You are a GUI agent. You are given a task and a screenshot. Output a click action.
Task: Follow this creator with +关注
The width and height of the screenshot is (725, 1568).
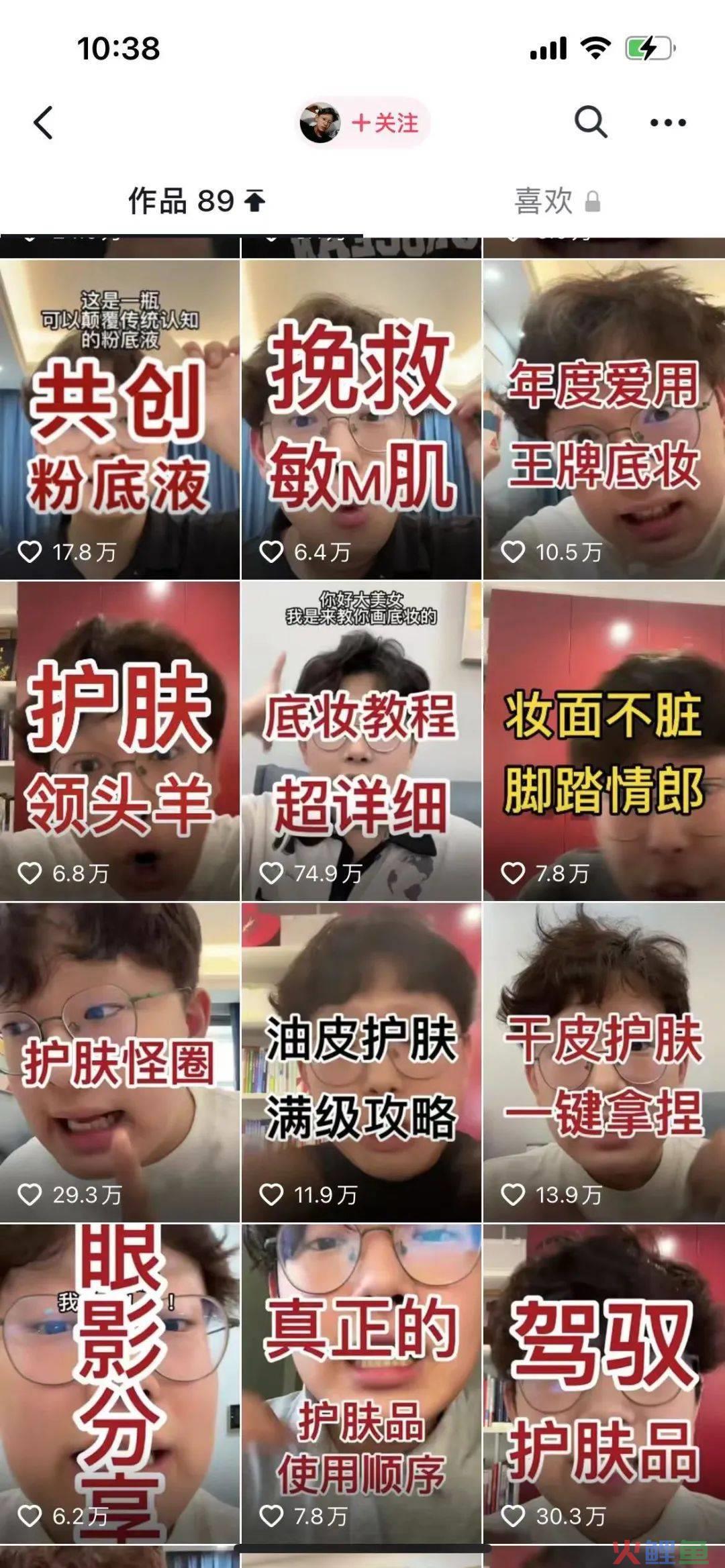coord(385,123)
